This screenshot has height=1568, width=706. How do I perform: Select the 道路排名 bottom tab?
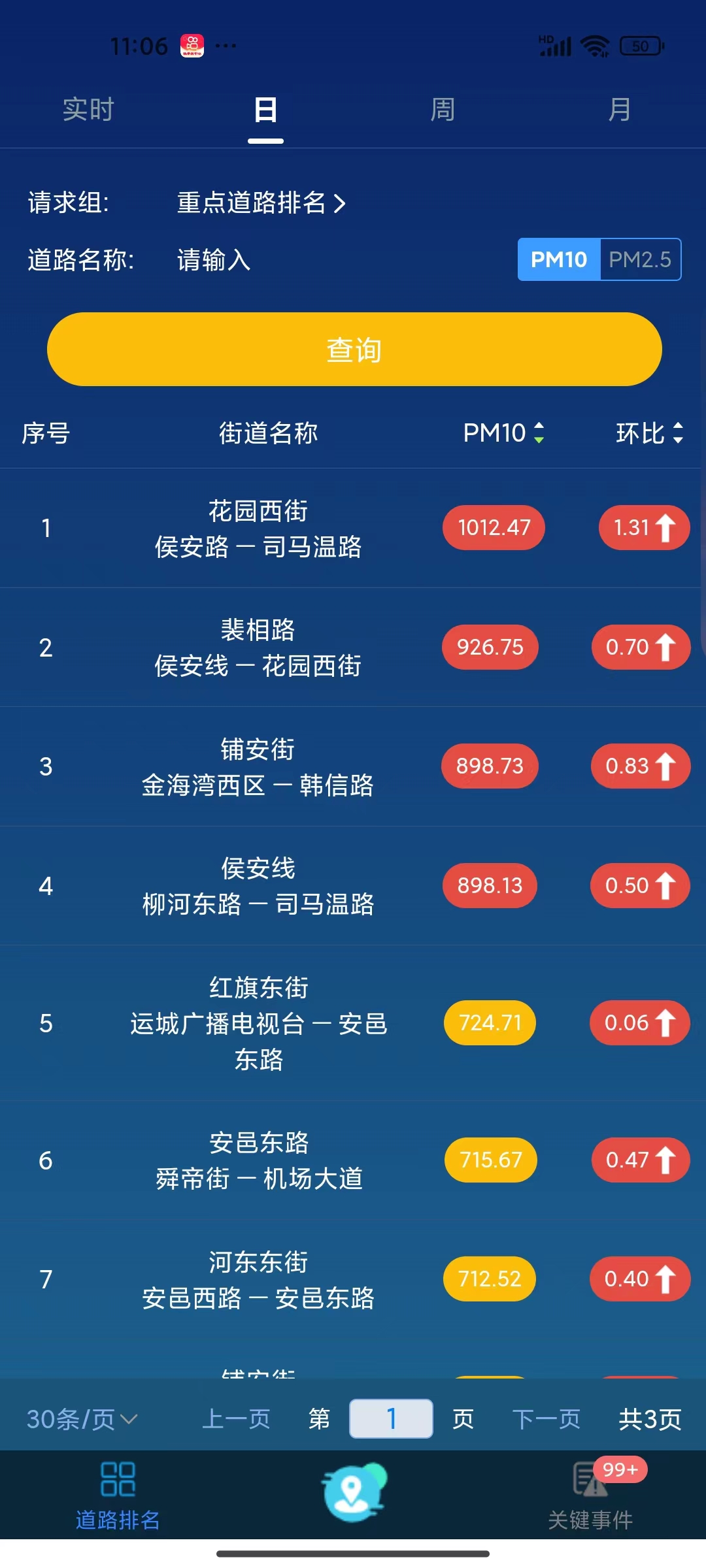[x=118, y=1496]
